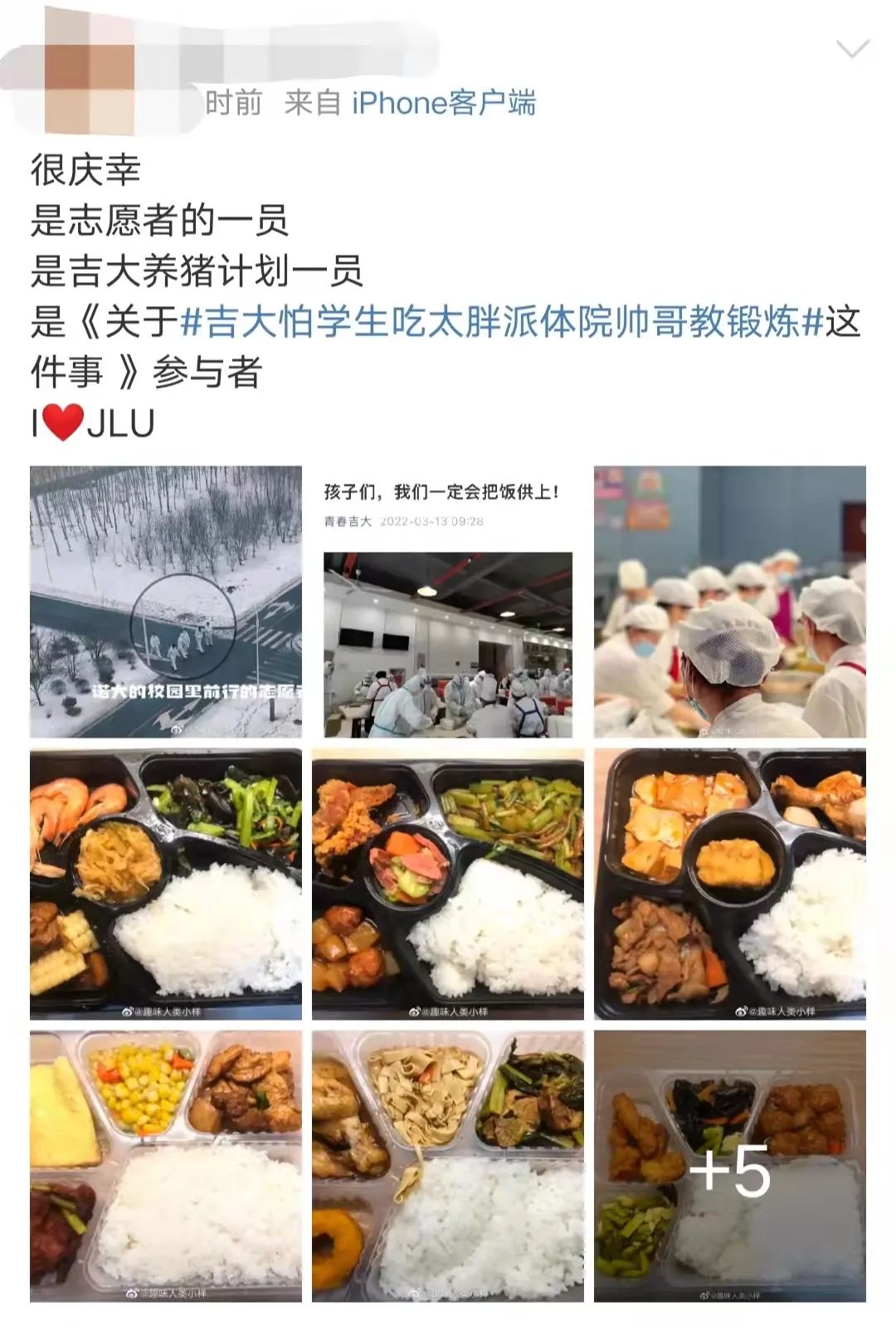View the meal photo with corn kernels
896x1331 pixels.
(166, 1166)
